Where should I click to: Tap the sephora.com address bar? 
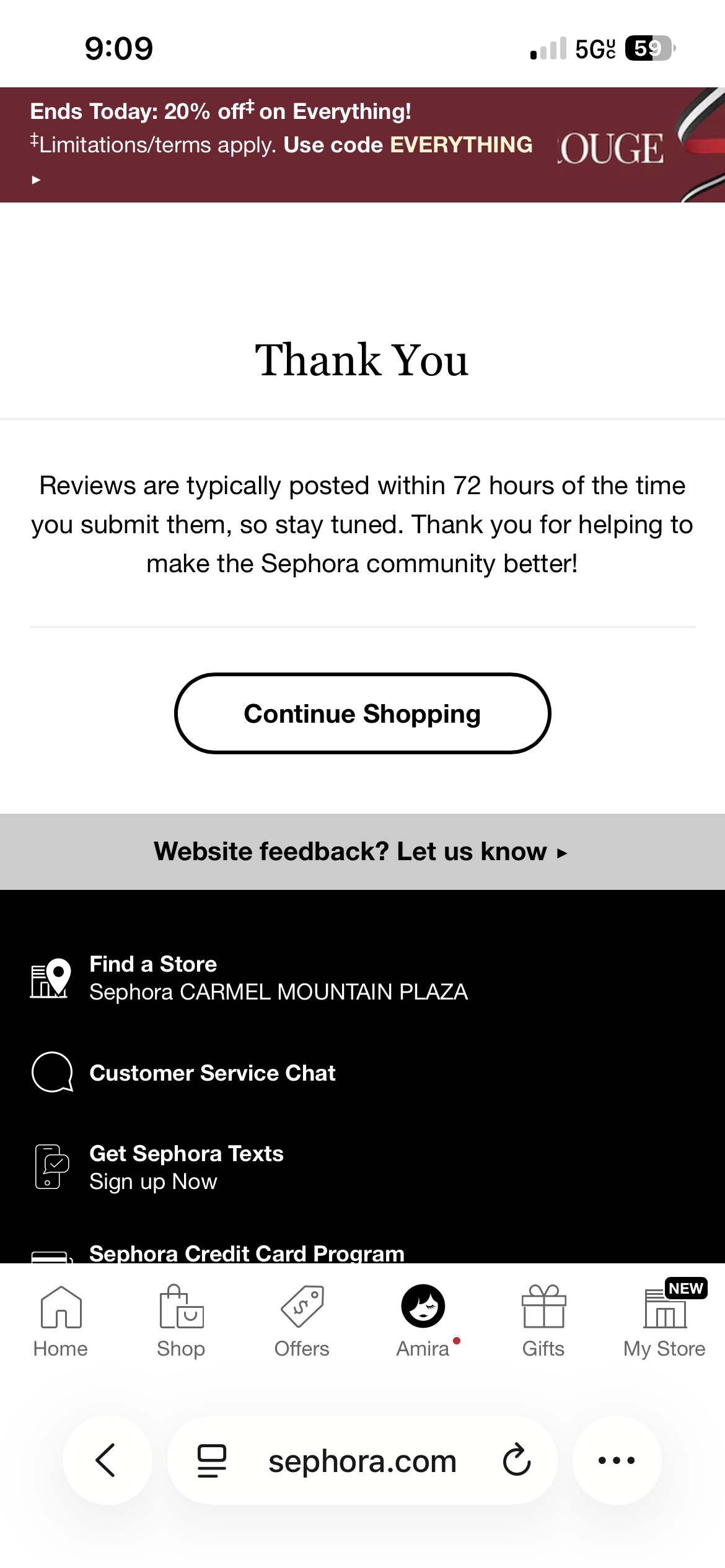pos(362,1461)
